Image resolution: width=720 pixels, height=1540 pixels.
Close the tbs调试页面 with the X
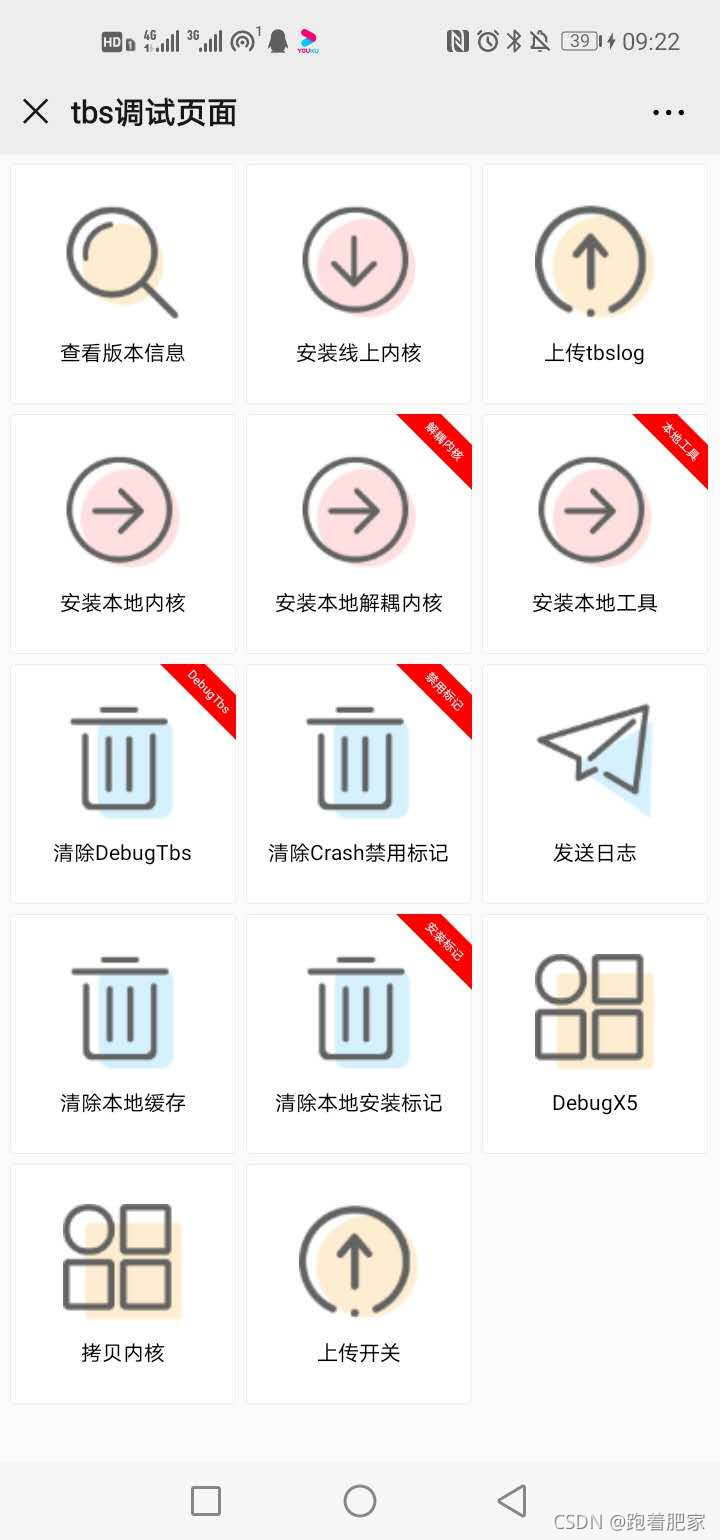tap(35, 112)
